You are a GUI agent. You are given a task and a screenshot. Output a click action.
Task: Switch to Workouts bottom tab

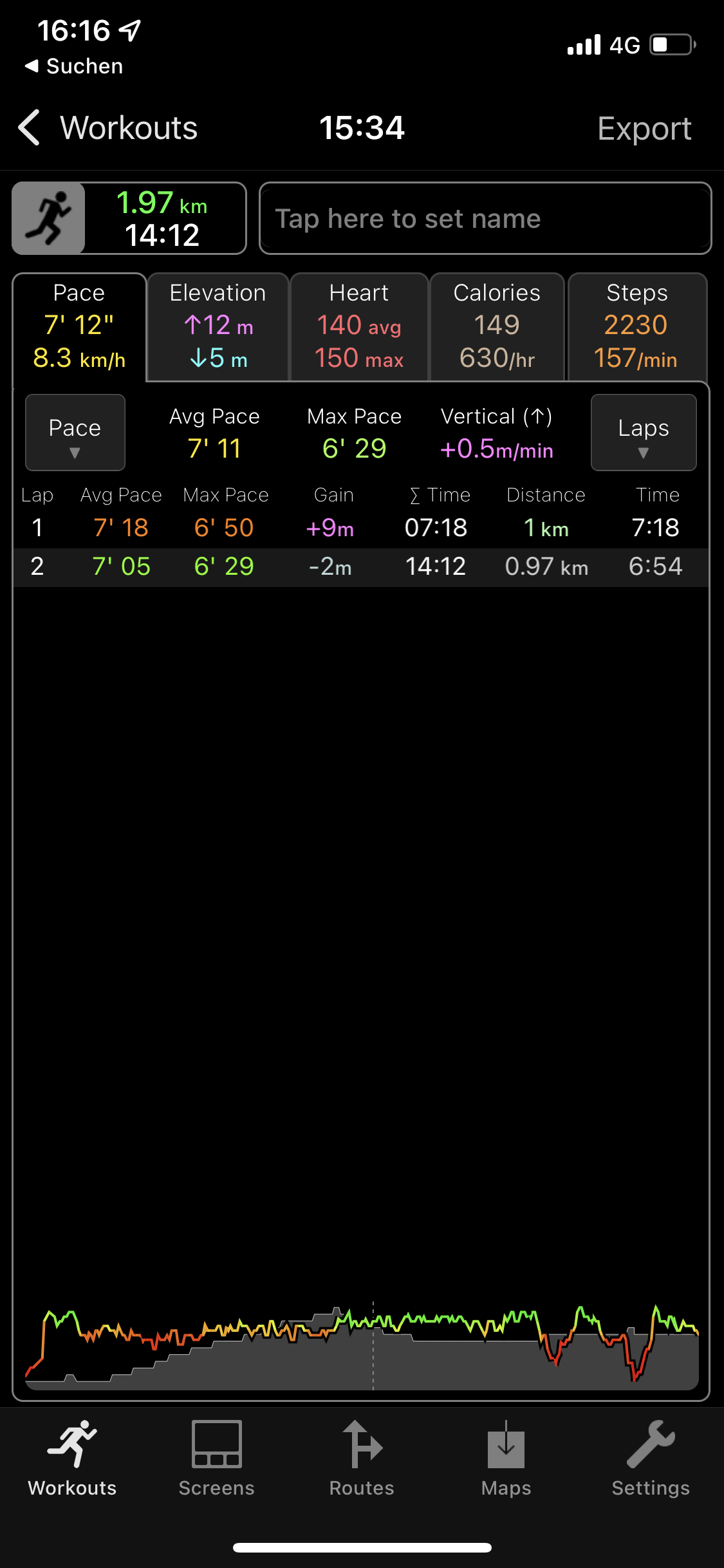point(72,1459)
